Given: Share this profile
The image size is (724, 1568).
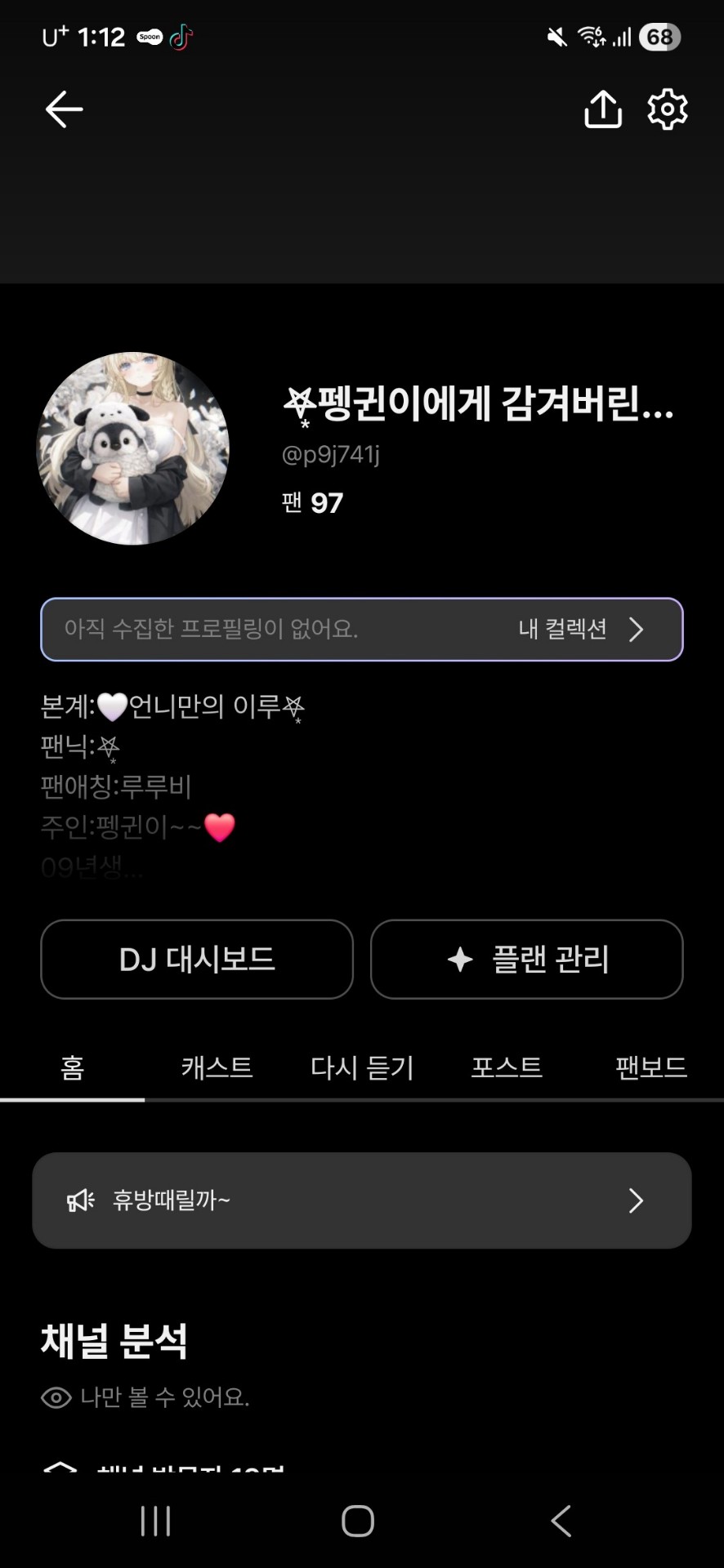Looking at the screenshot, I should coord(603,109).
